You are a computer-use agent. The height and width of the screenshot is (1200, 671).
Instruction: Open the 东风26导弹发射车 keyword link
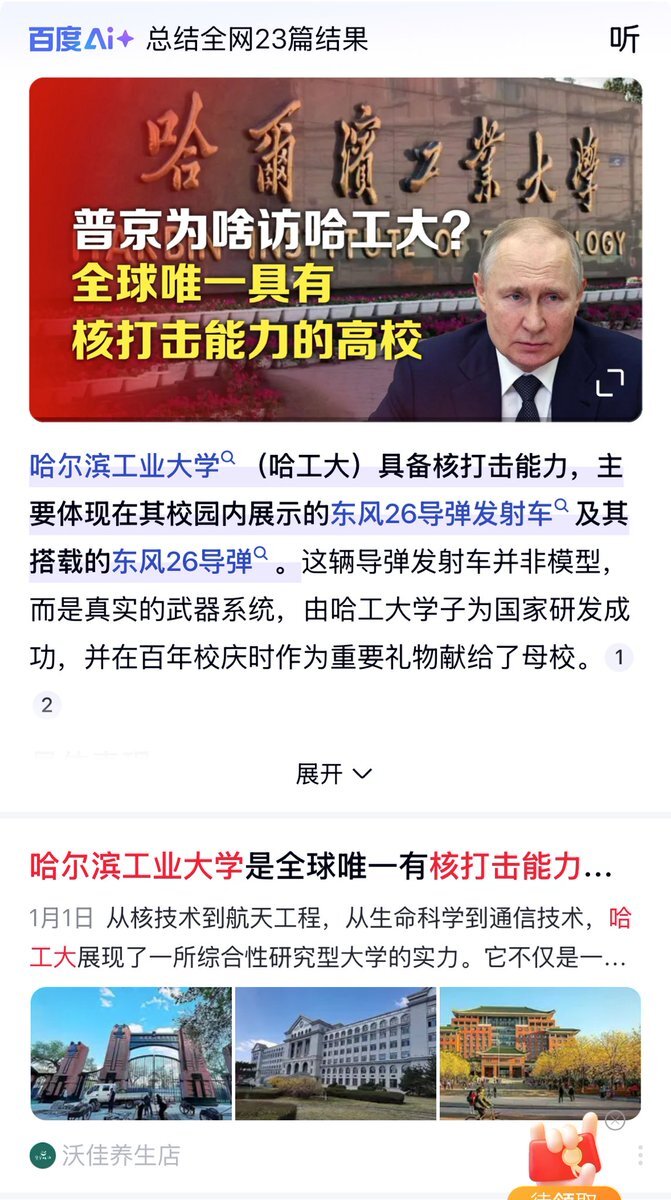click(x=441, y=514)
